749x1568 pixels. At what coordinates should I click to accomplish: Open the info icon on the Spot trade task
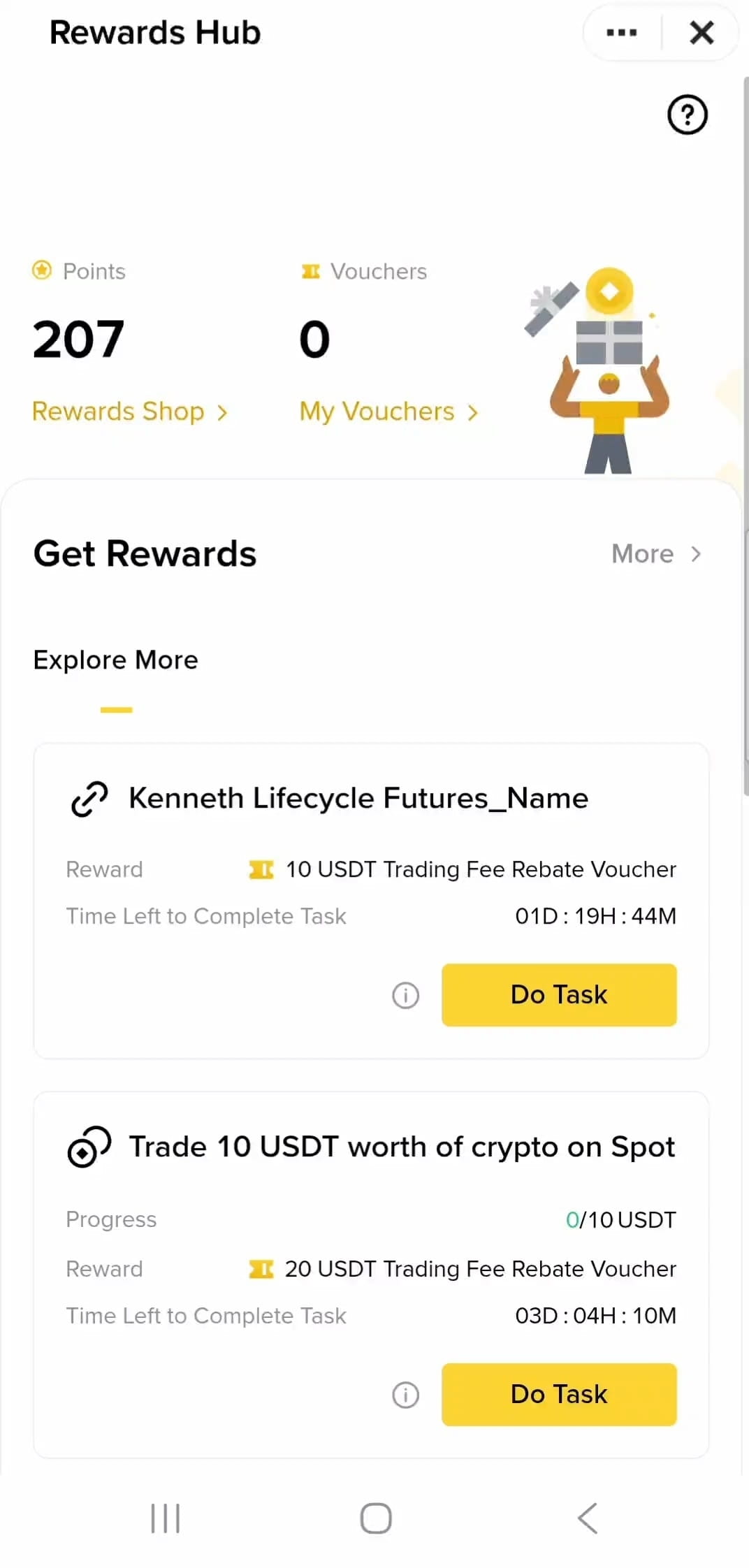405,1395
